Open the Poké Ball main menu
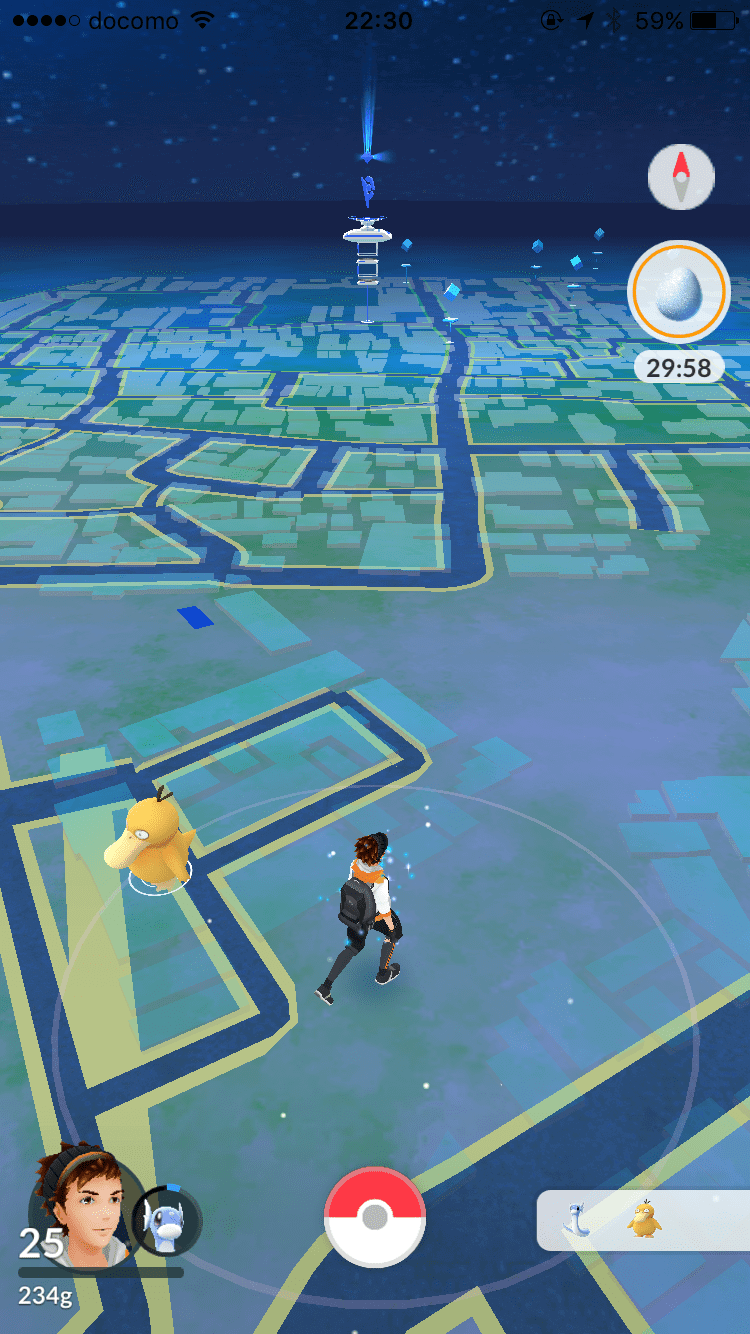Screen dimensions: 750x1334 (375, 1217)
